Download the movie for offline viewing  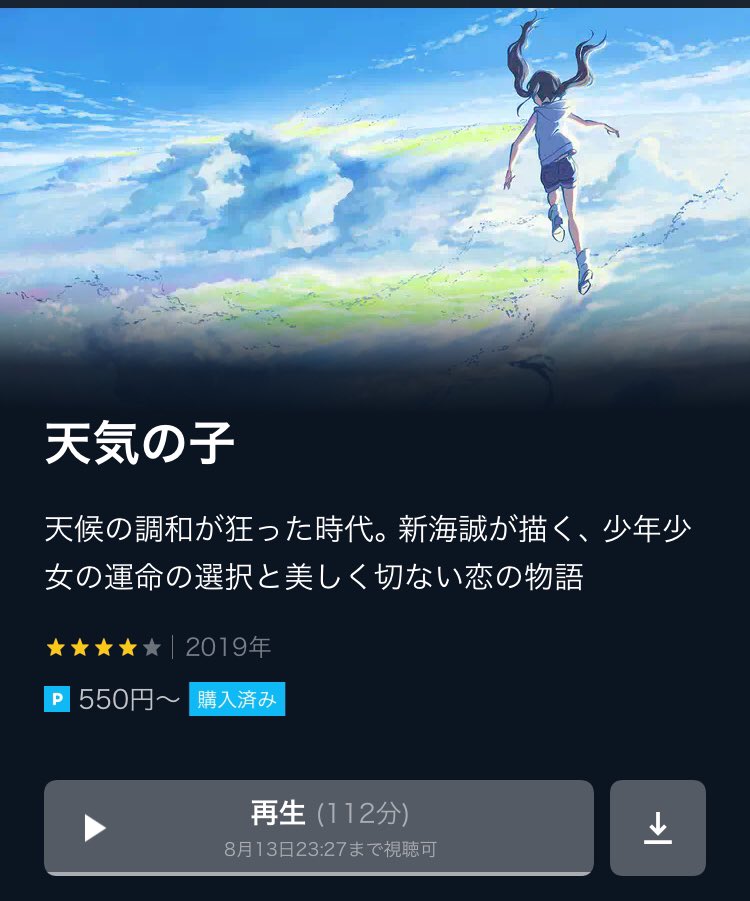[657, 828]
